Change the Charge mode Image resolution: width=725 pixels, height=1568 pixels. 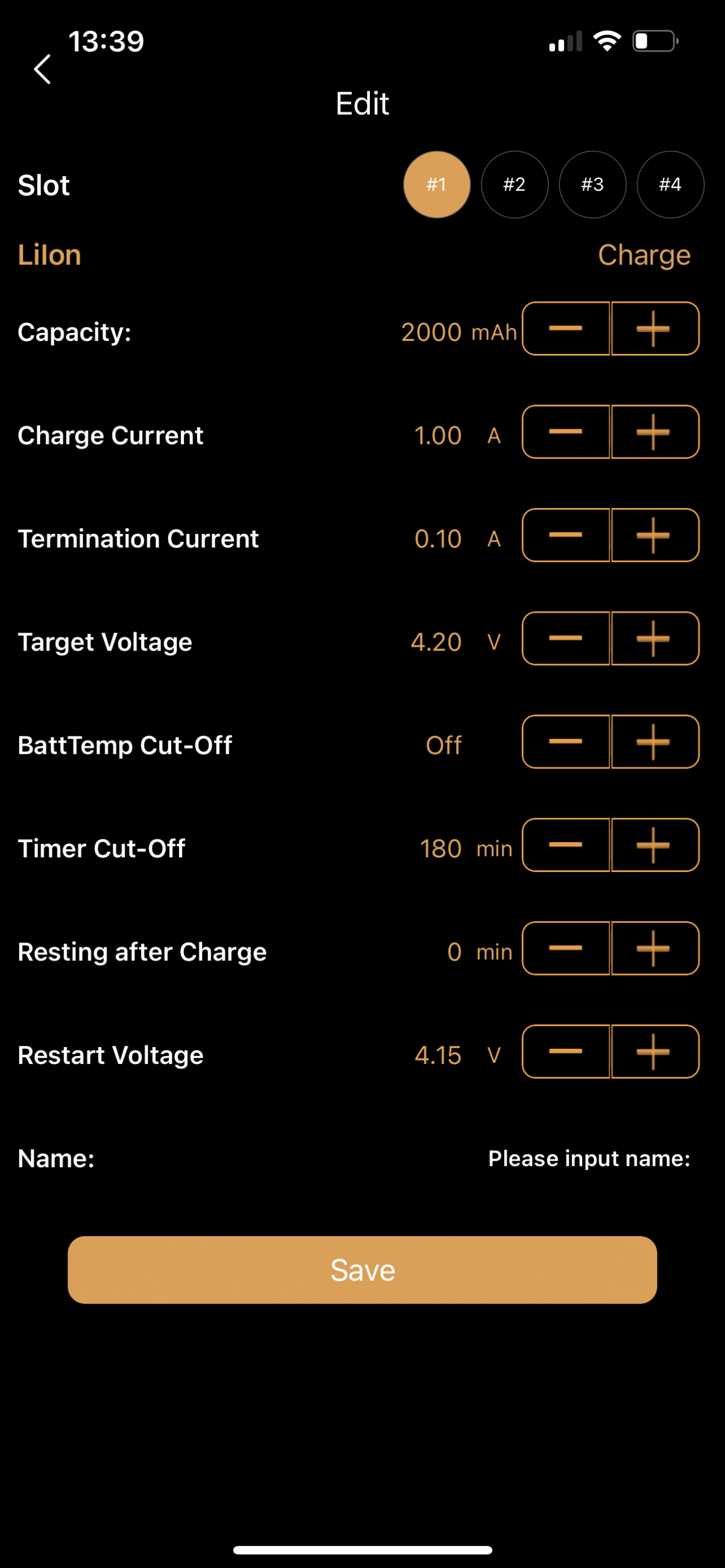point(644,255)
